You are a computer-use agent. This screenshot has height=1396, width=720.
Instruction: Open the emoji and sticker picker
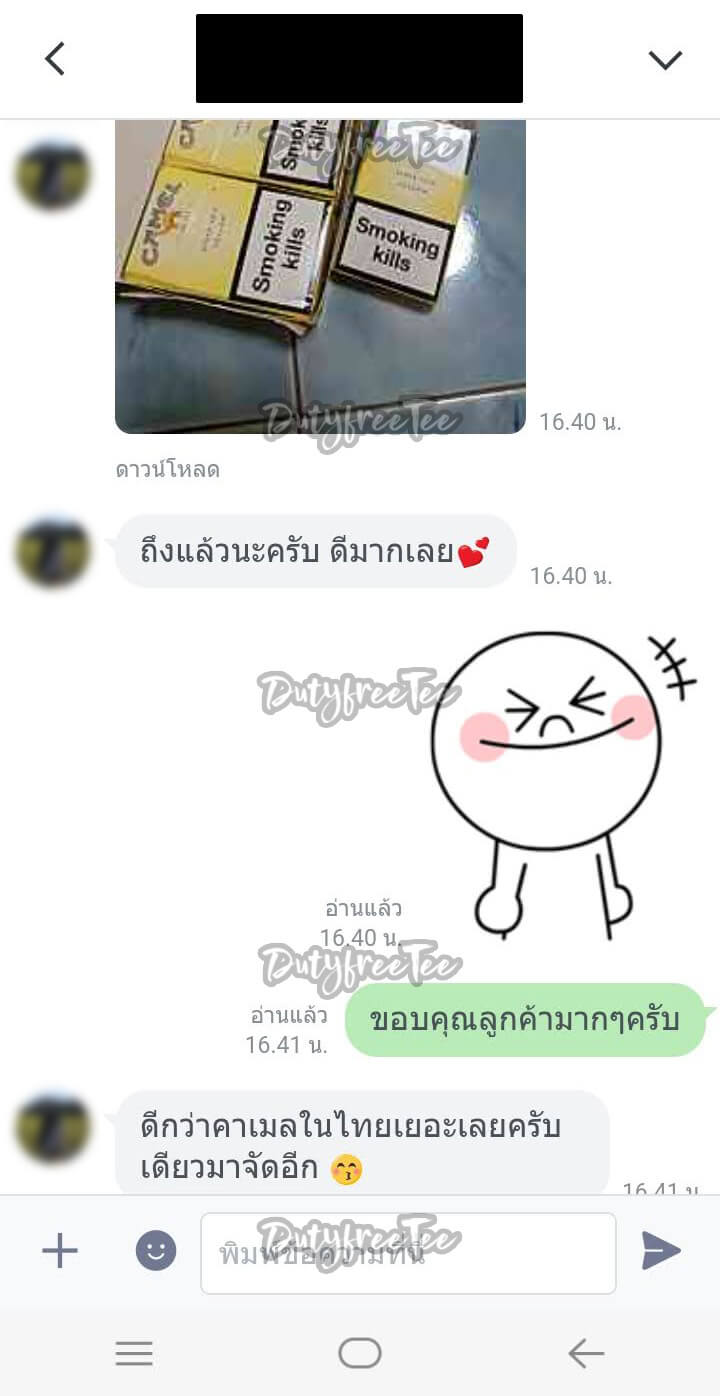click(156, 1251)
